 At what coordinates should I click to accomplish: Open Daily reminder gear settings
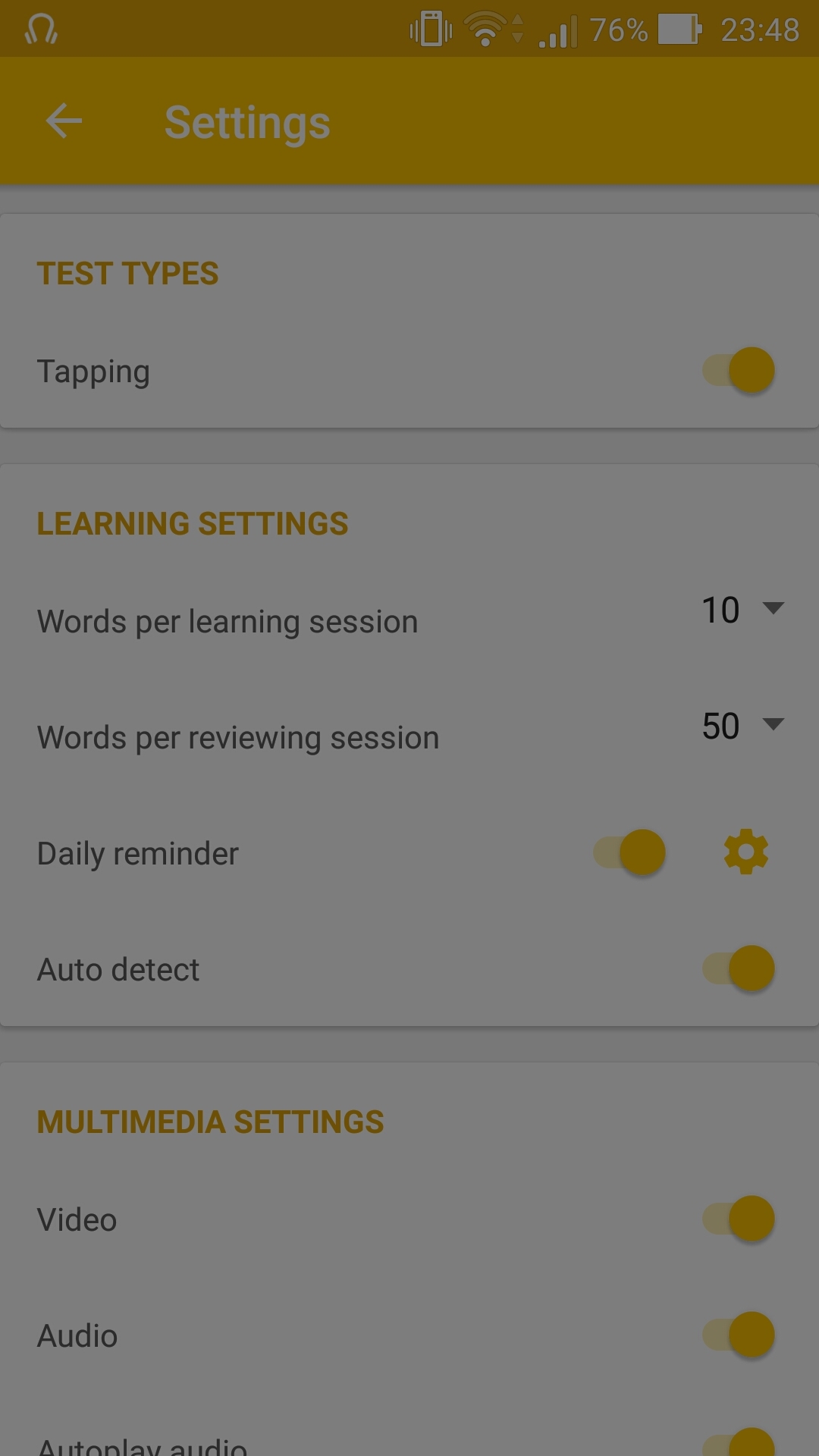(746, 852)
